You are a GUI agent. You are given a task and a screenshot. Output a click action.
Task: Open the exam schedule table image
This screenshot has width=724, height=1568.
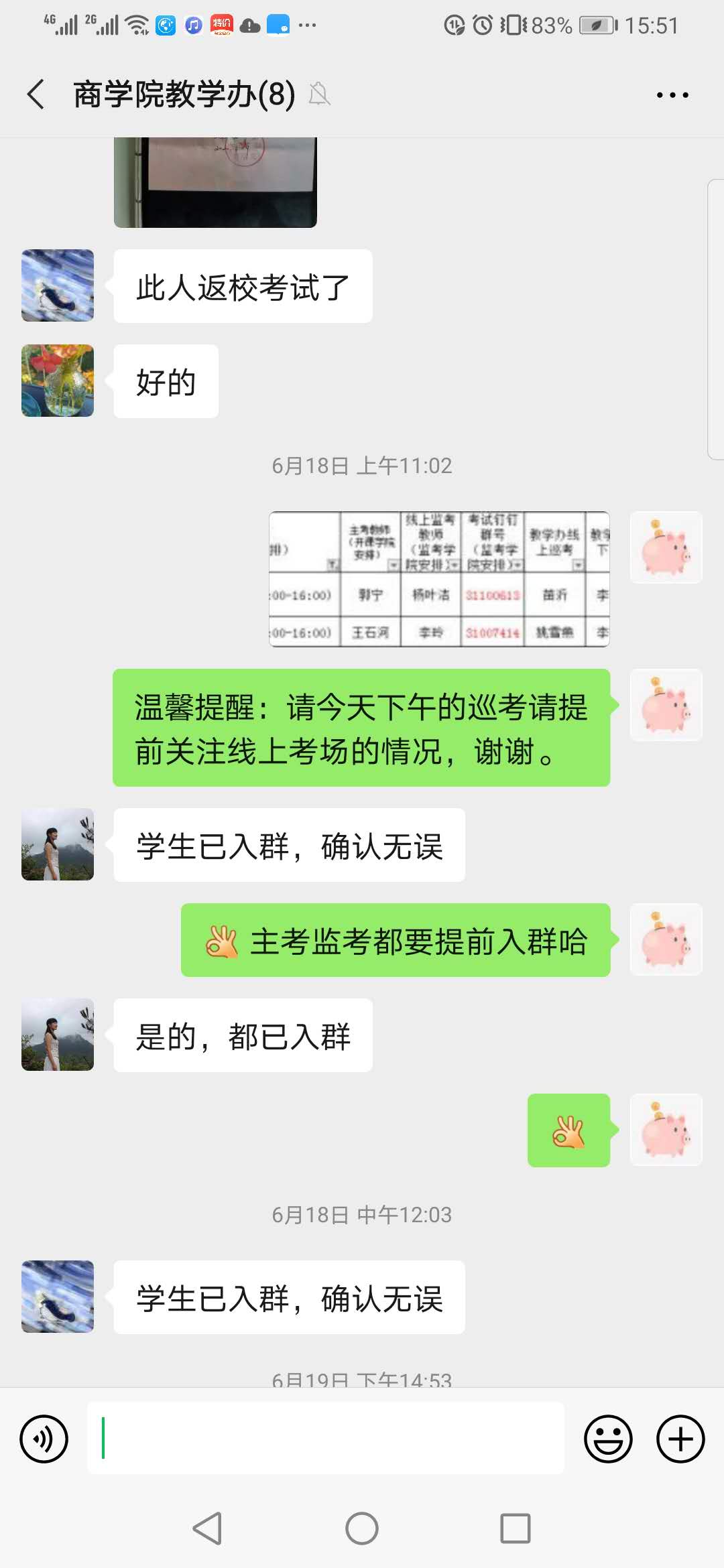click(439, 579)
